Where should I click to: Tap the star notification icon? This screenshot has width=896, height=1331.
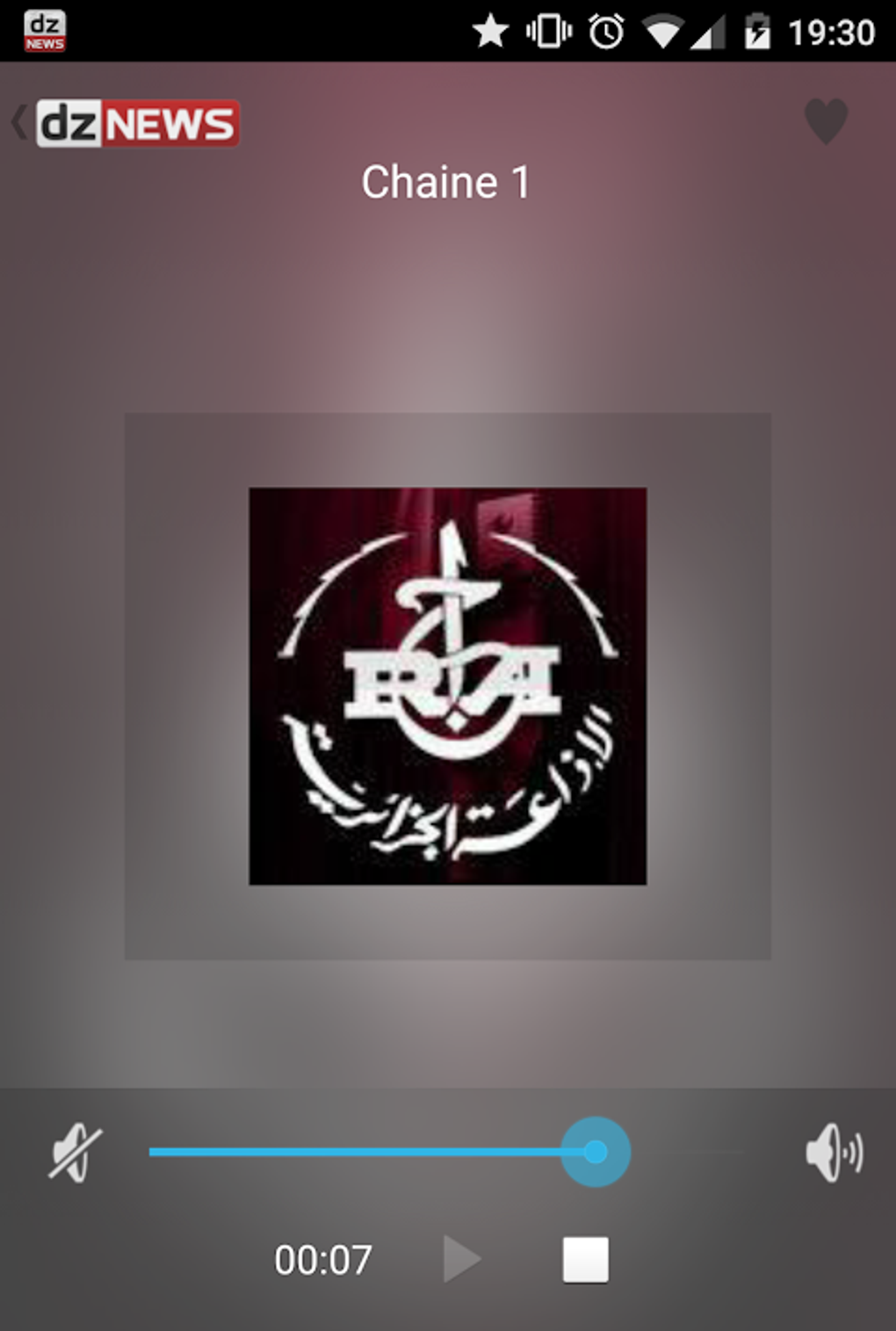(x=489, y=31)
